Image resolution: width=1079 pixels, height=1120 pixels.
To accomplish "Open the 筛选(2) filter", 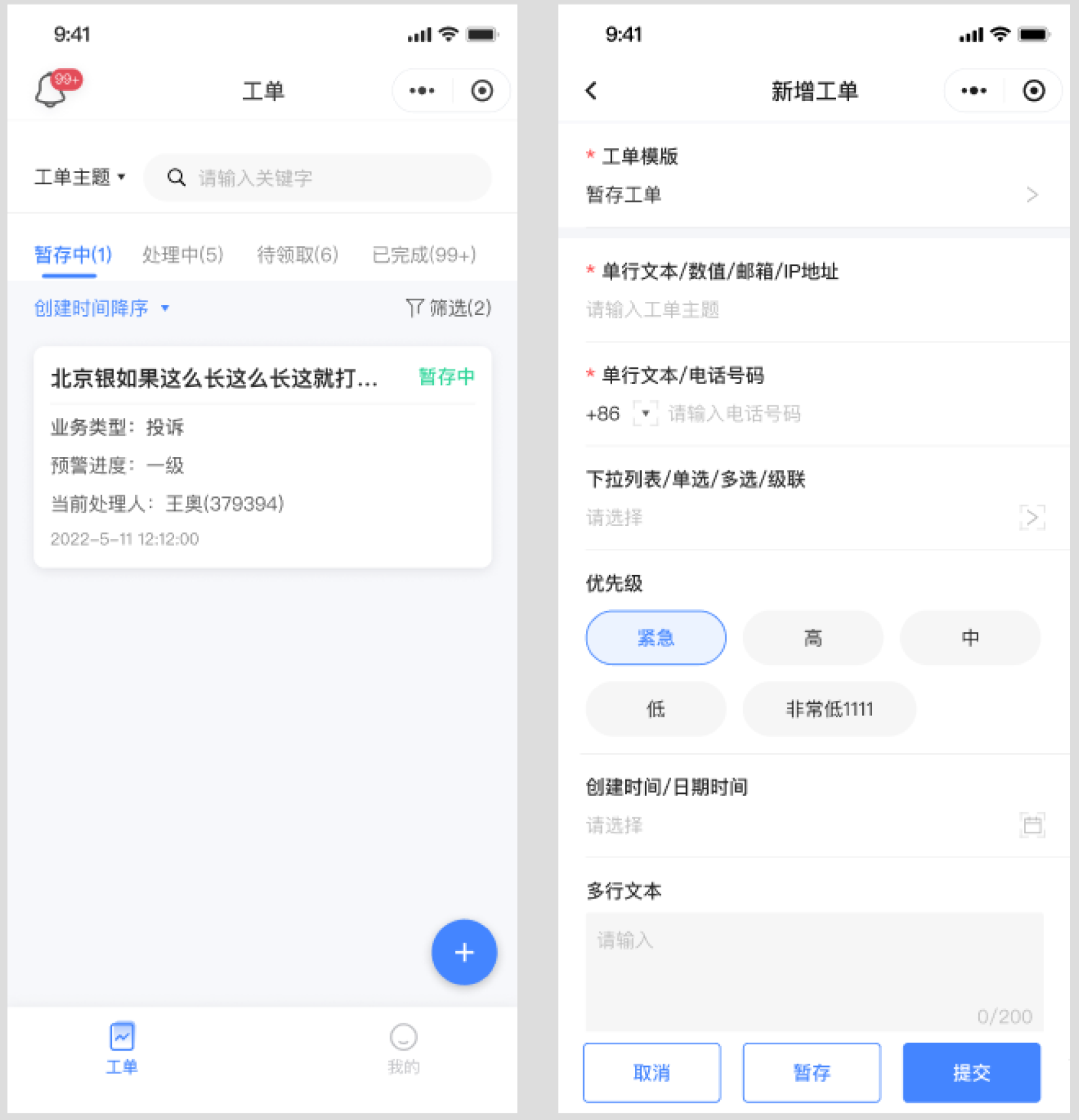I will 448,308.
